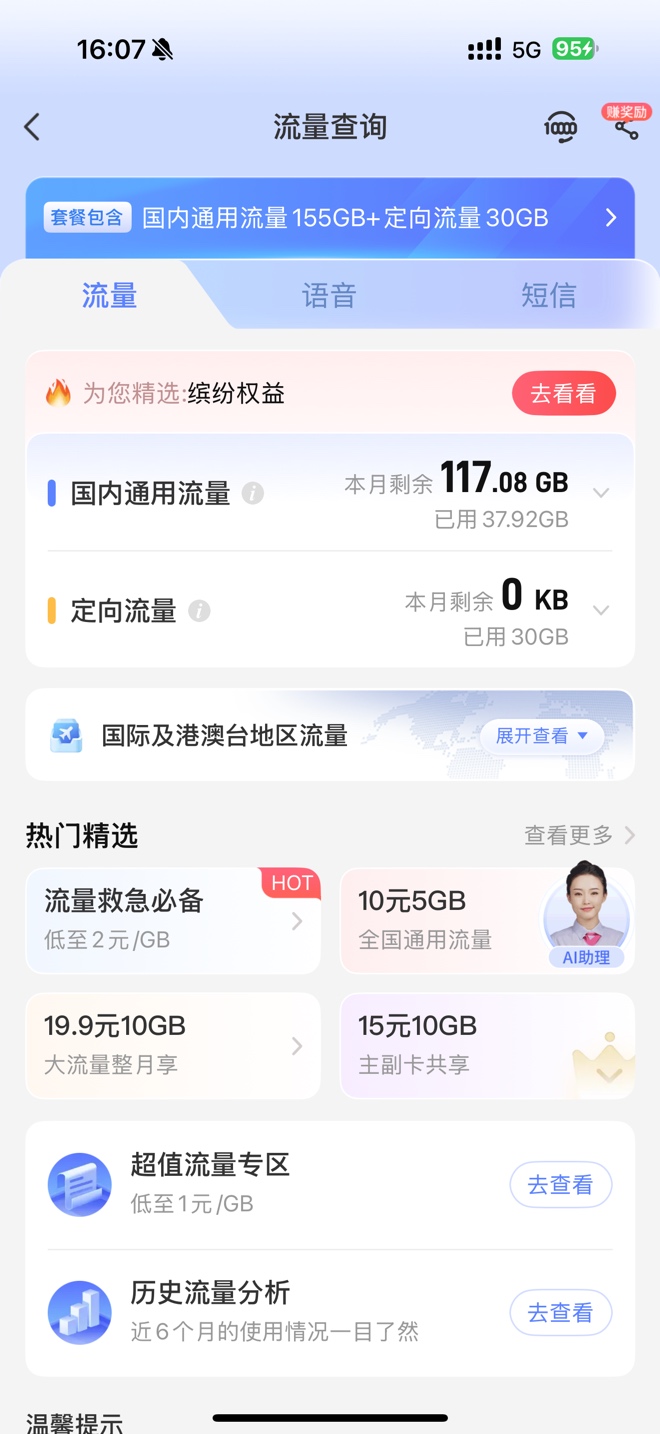
Task: Tap 去查看 for 历史流量分析
Action: coord(560,1312)
